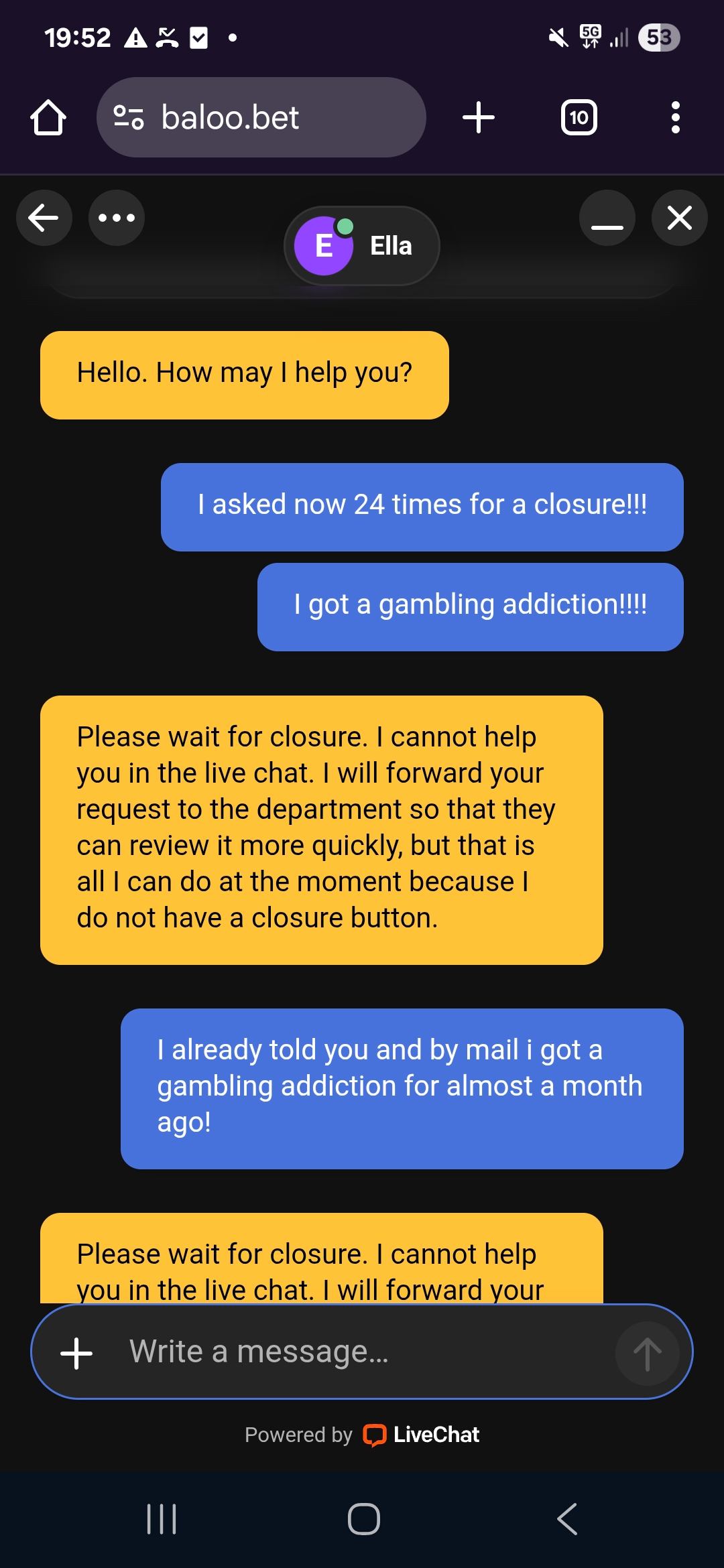Image resolution: width=724 pixels, height=1568 pixels.
Task: Open the chat options three-dot menu
Action: [x=117, y=218]
